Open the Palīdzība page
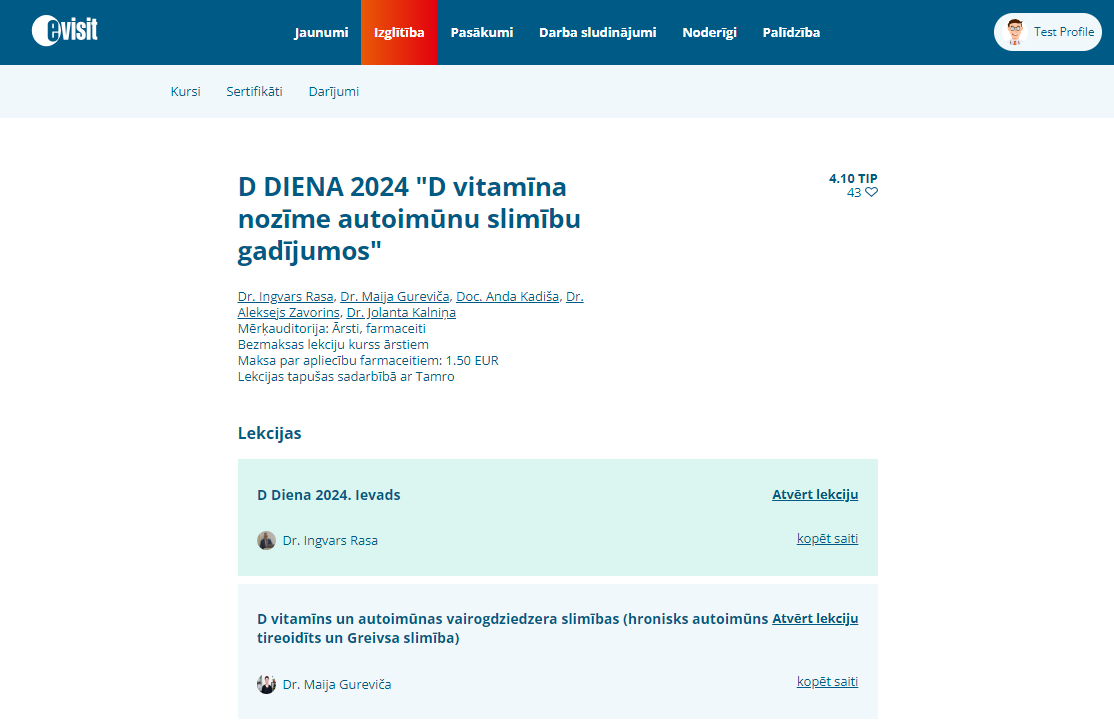Image resolution: width=1114 pixels, height=720 pixels. tap(791, 32)
